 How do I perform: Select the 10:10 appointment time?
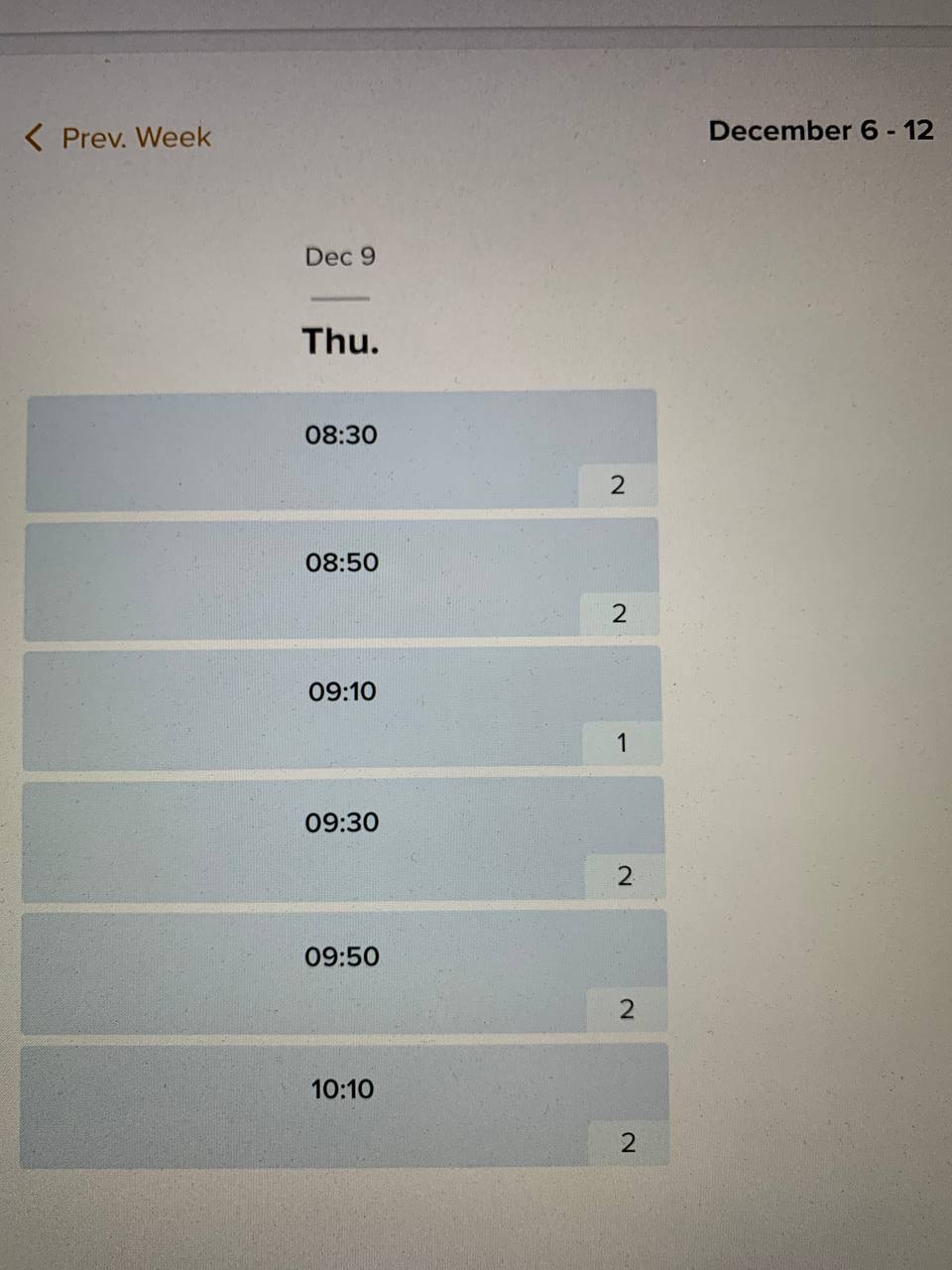click(343, 1104)
